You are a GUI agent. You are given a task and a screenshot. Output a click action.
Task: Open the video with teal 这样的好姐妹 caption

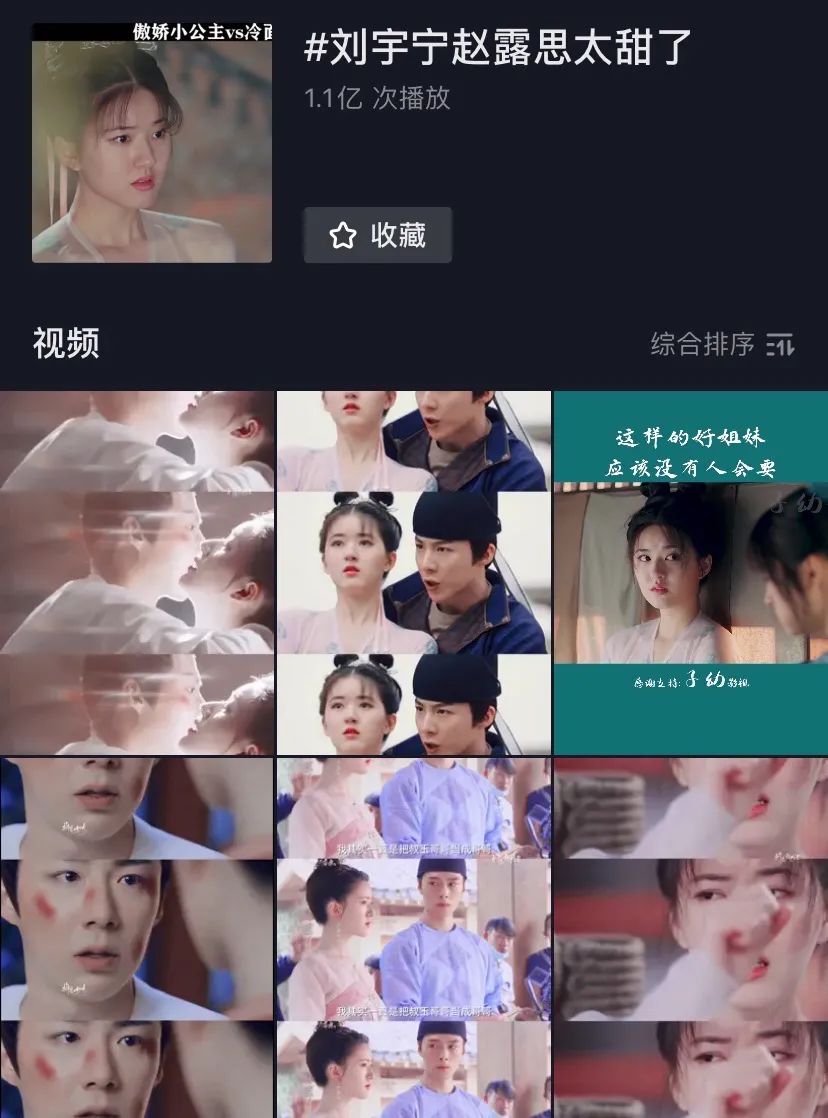tap(690, 572)
